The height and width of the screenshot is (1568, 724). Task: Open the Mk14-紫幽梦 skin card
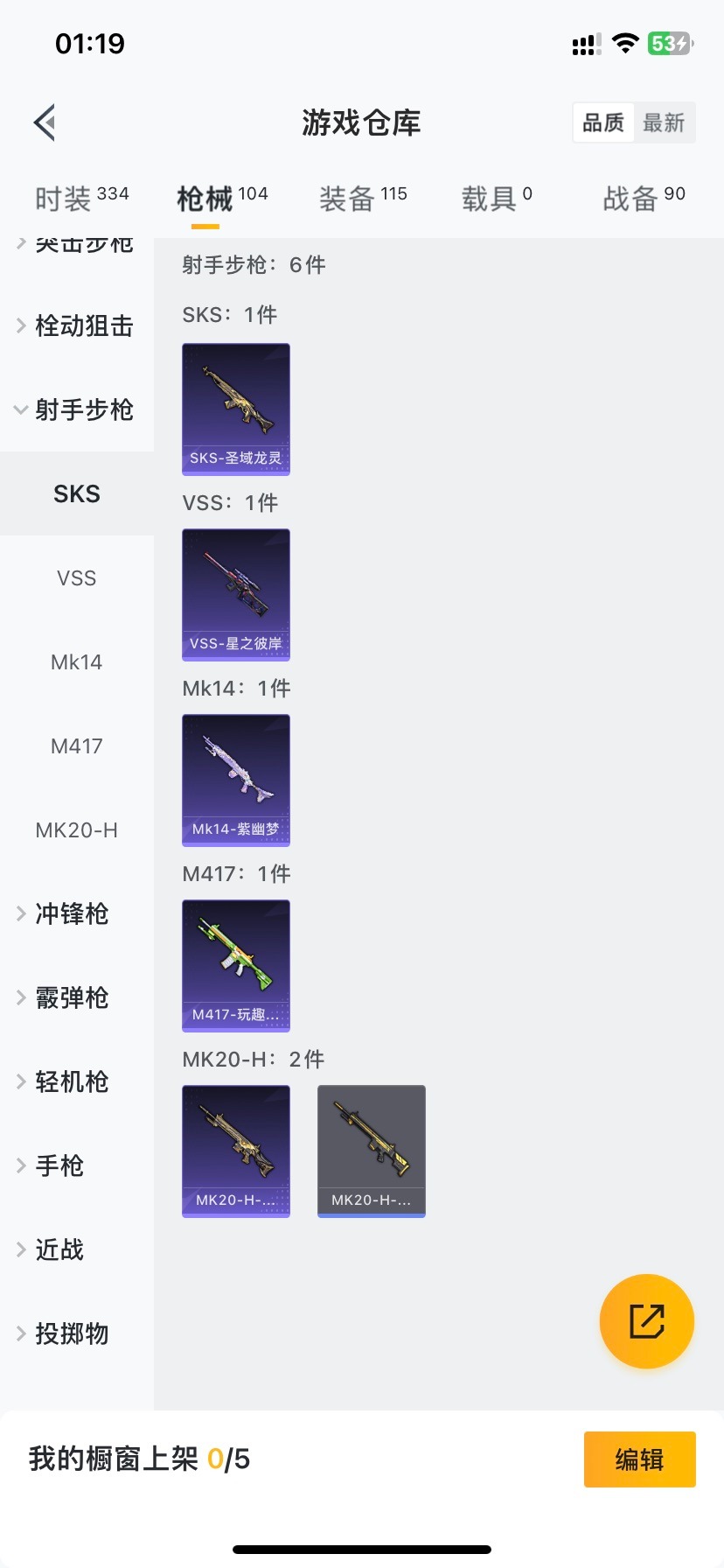[x=236, y=780]
